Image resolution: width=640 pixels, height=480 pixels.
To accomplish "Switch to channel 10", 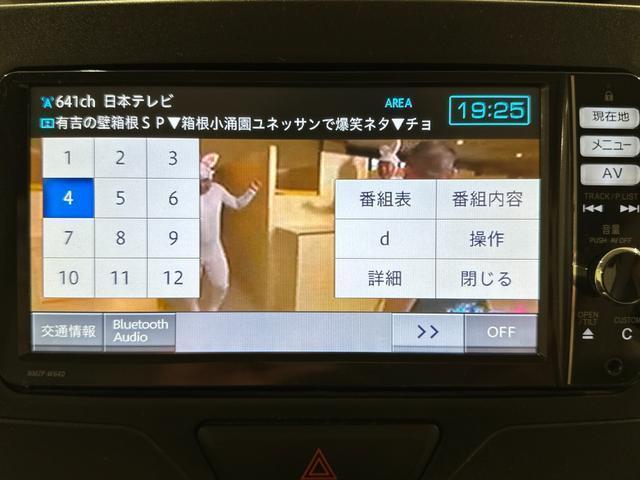I will [68, 278].
